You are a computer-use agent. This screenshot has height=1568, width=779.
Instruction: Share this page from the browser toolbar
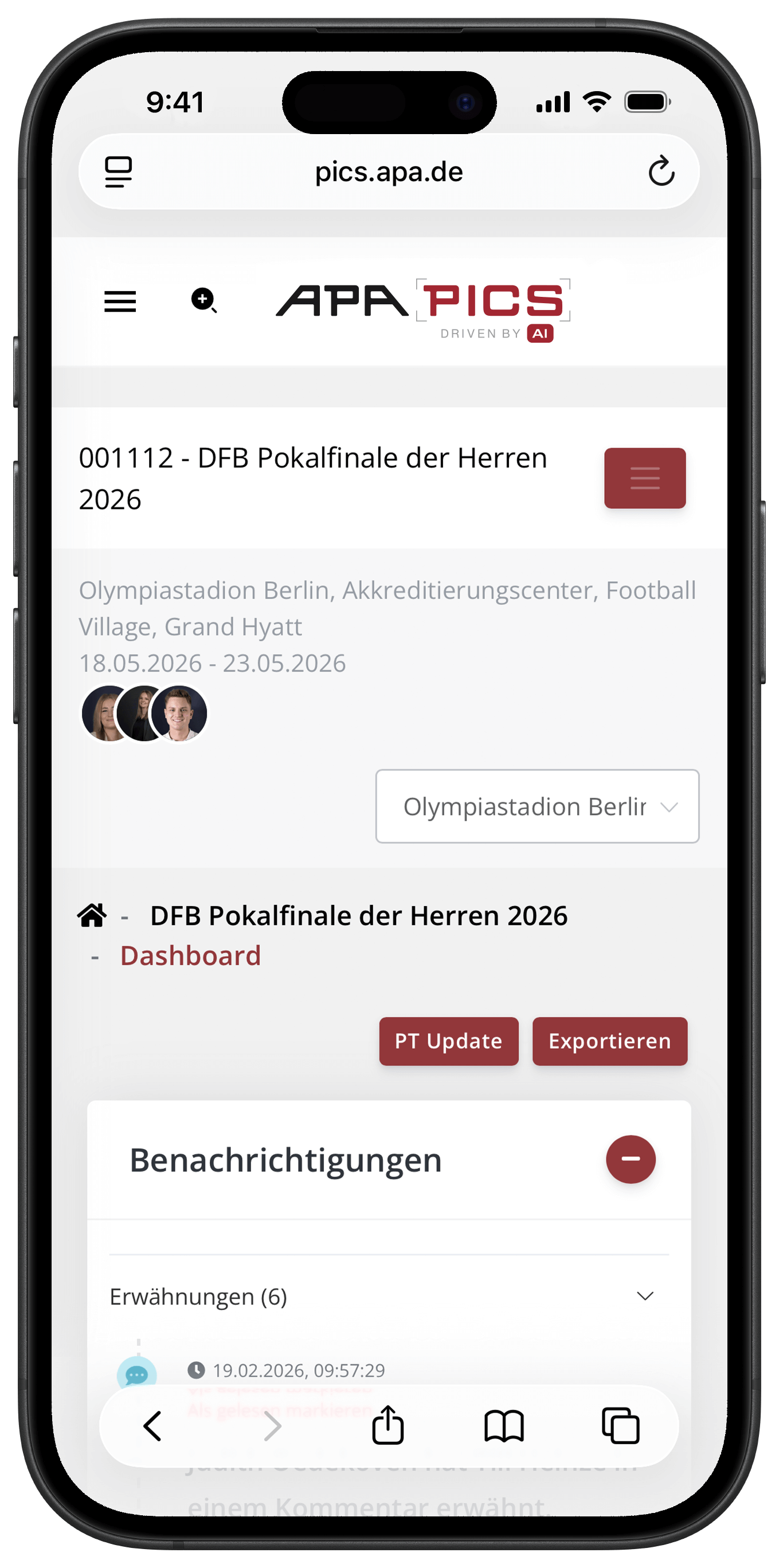387,1425
